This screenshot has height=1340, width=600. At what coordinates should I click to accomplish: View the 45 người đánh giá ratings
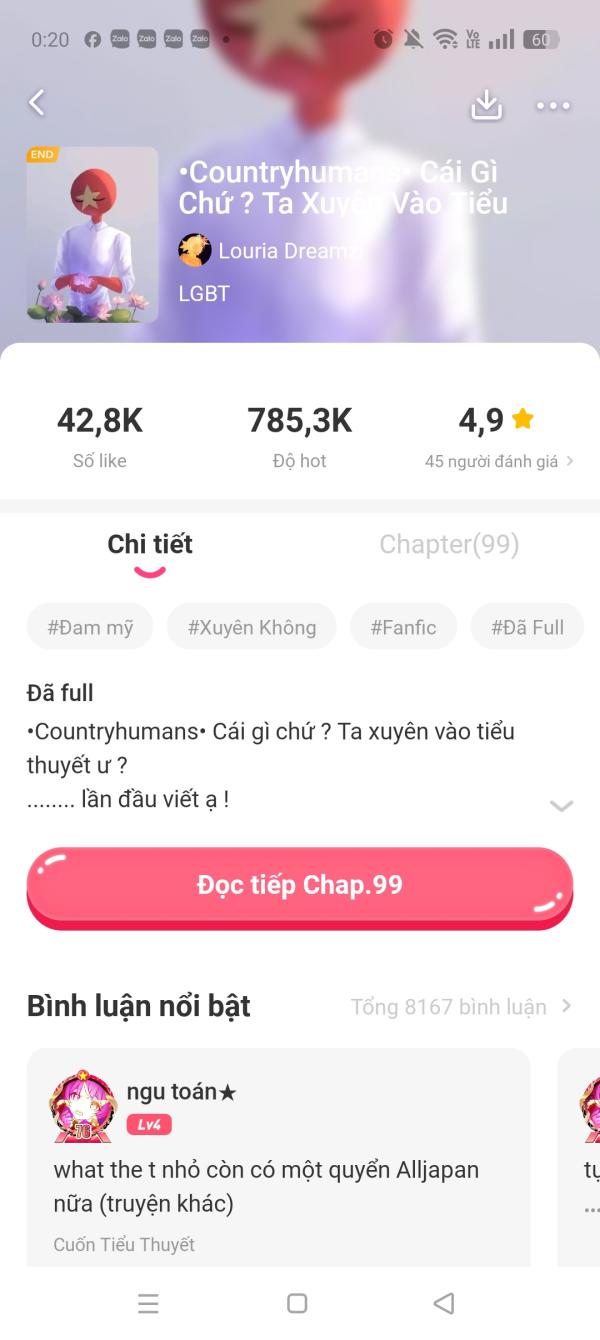(x=499, y=461)
